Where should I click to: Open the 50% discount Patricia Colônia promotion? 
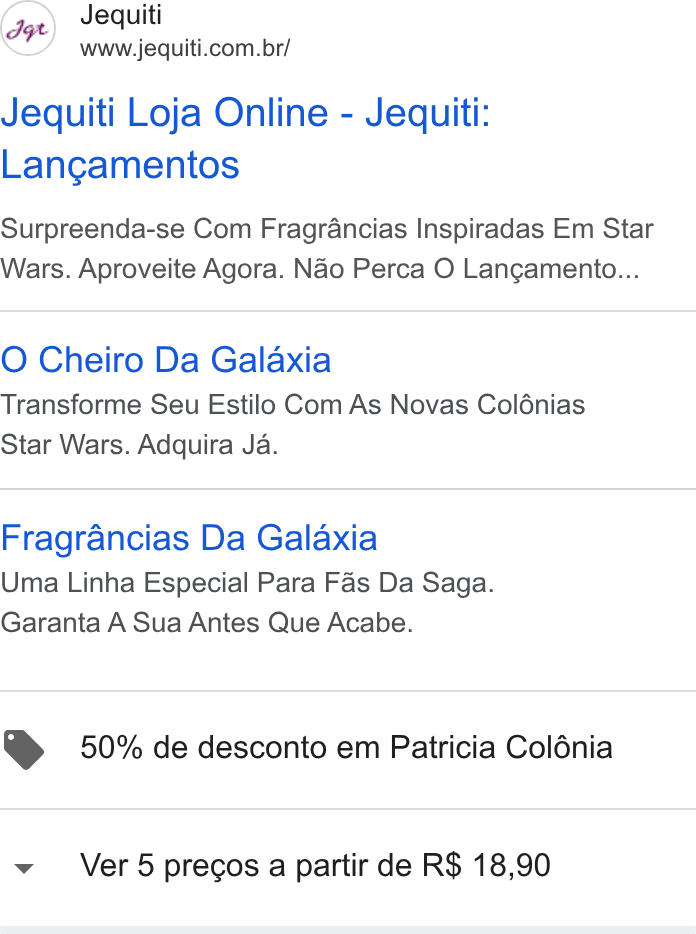point(348,750)
